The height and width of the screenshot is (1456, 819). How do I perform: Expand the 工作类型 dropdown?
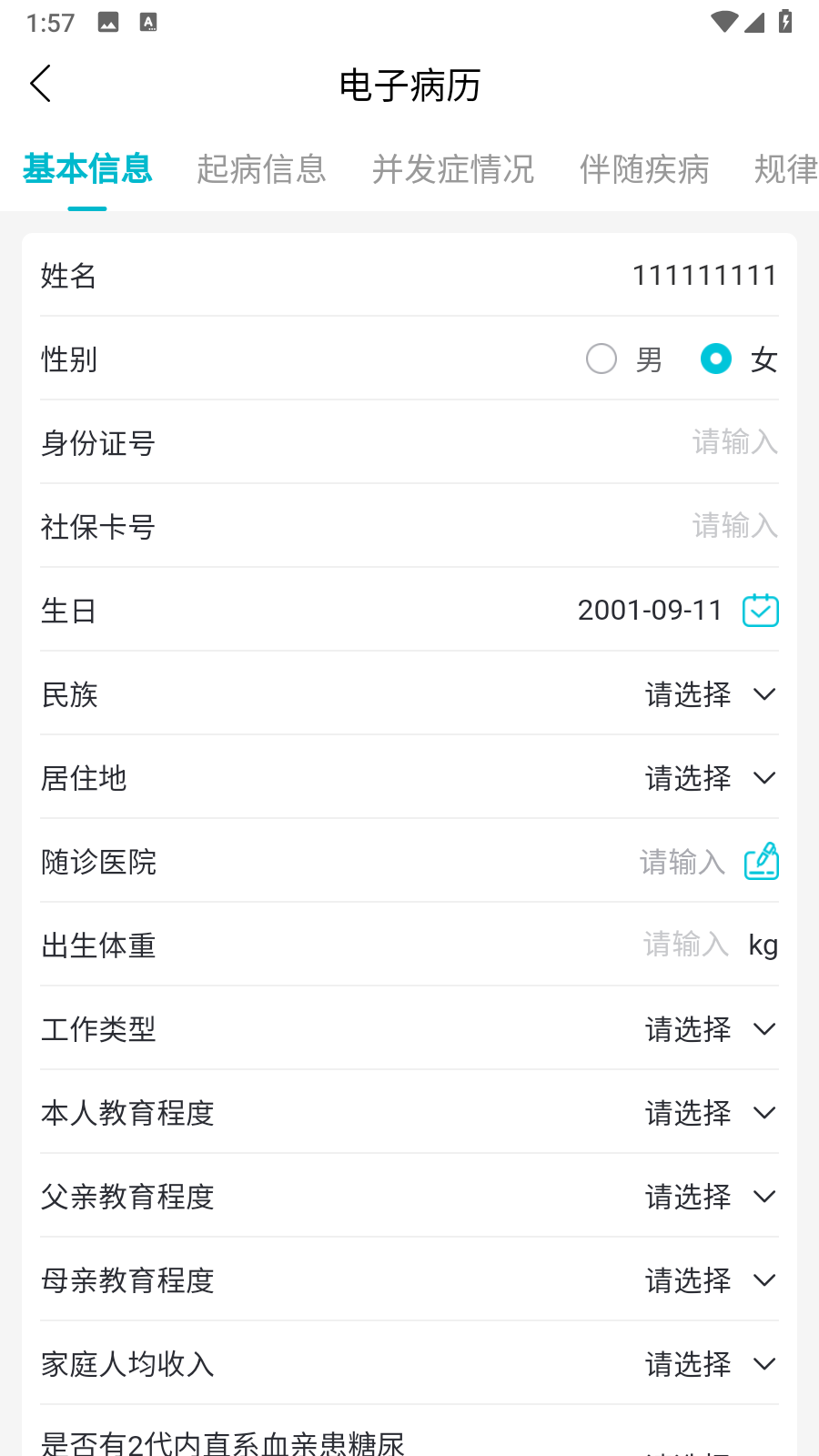click(x=710, y=1030)
